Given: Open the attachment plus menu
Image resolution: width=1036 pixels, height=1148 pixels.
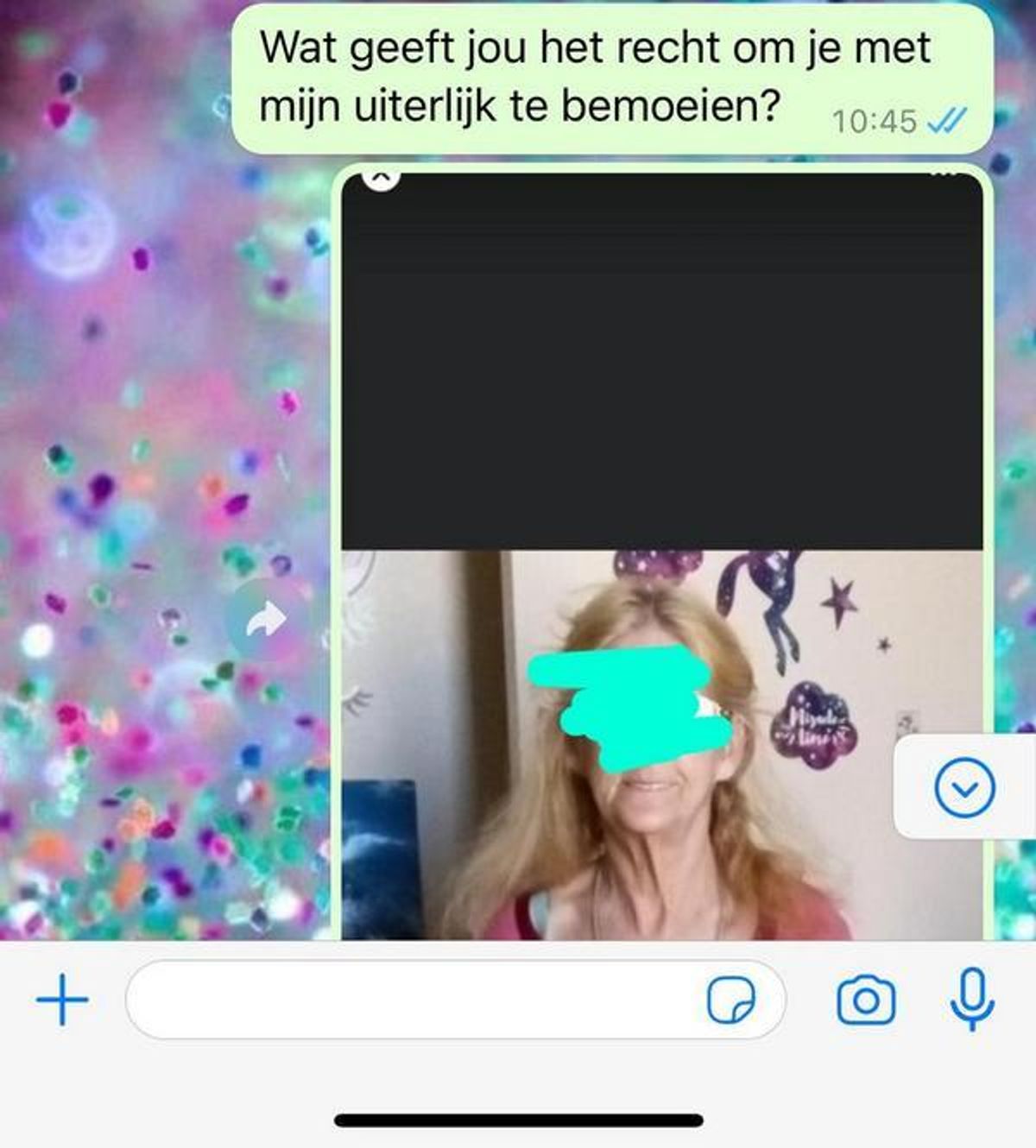Looking at the screenshot, I should tap(62, 1000).
